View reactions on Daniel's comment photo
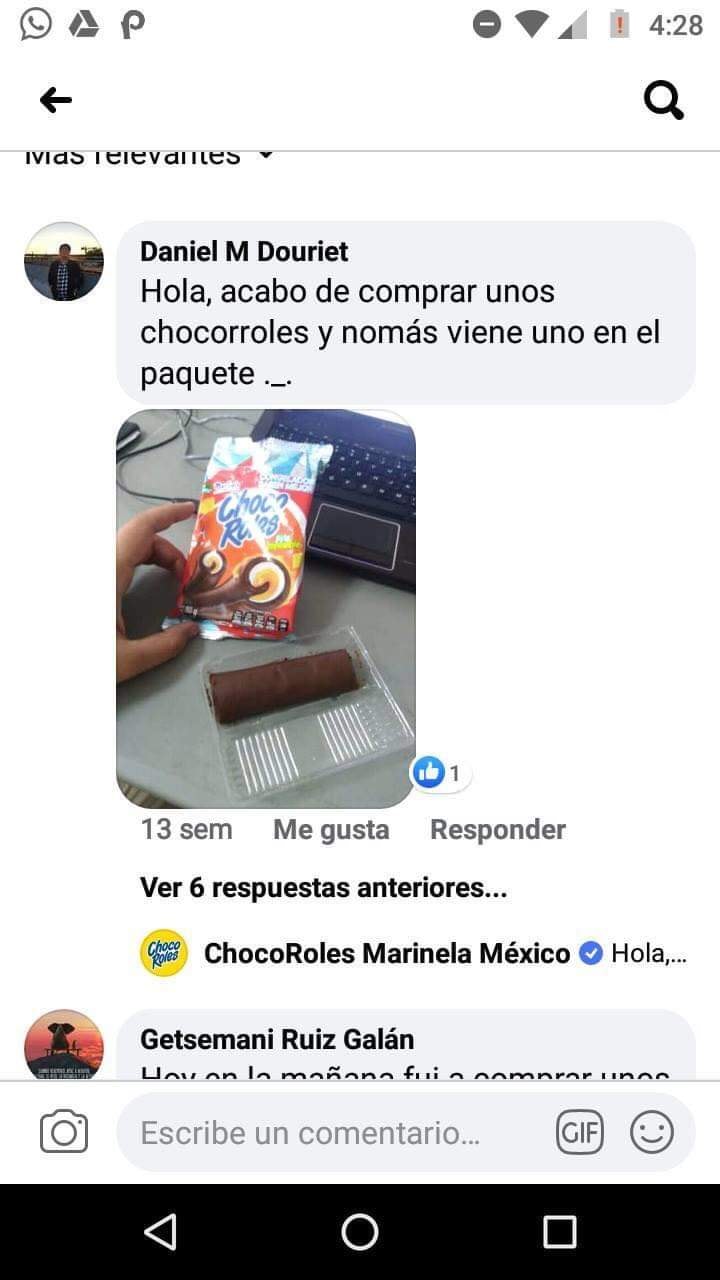 click(440, 773)
